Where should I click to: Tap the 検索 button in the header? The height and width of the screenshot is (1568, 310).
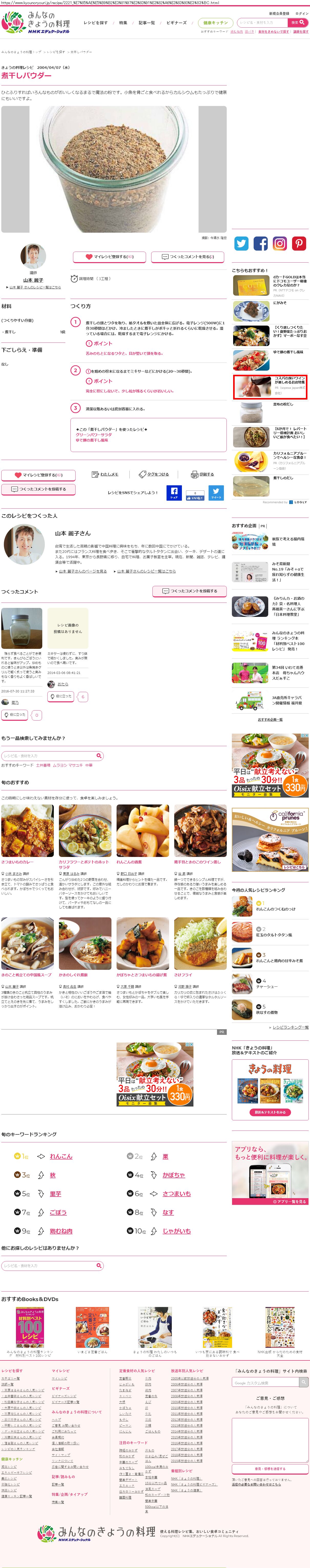[x=298, y=23]
